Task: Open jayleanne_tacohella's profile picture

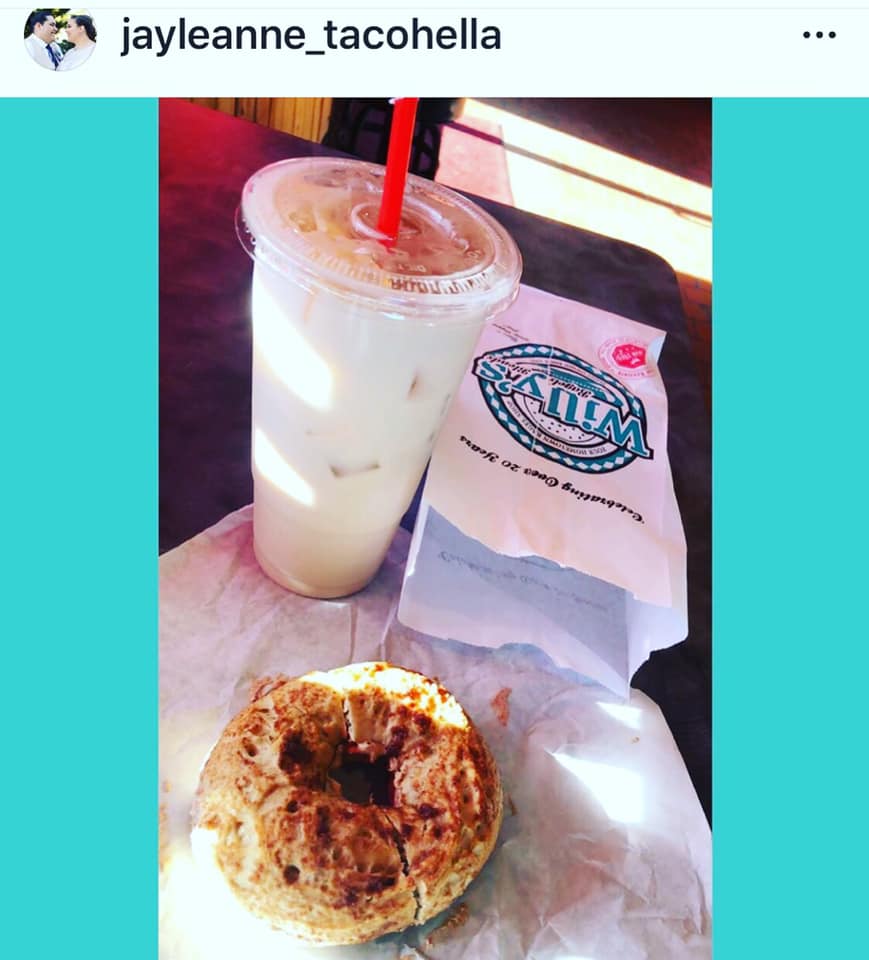Action: (60, 39)
